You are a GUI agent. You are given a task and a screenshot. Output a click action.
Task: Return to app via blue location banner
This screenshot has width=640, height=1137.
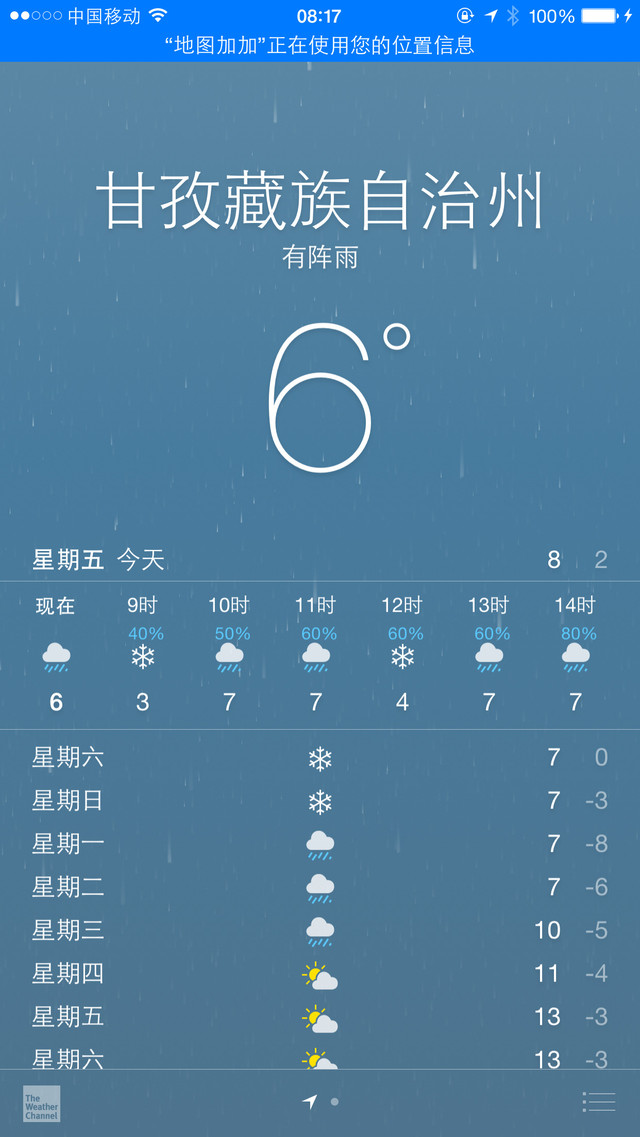(320, 46)
